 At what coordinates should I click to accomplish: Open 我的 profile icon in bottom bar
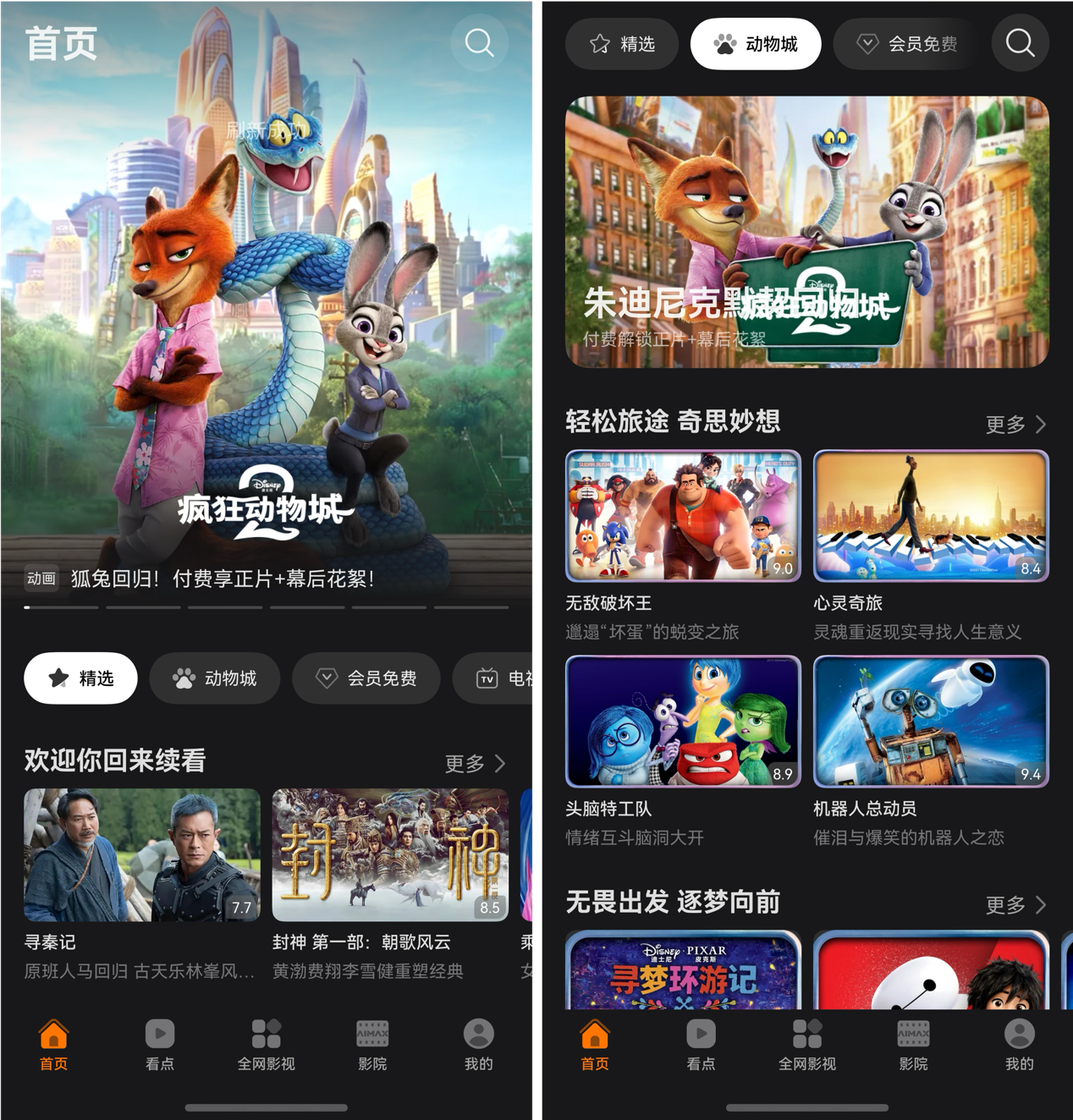pyautogui.click(x=478, y=1034)
